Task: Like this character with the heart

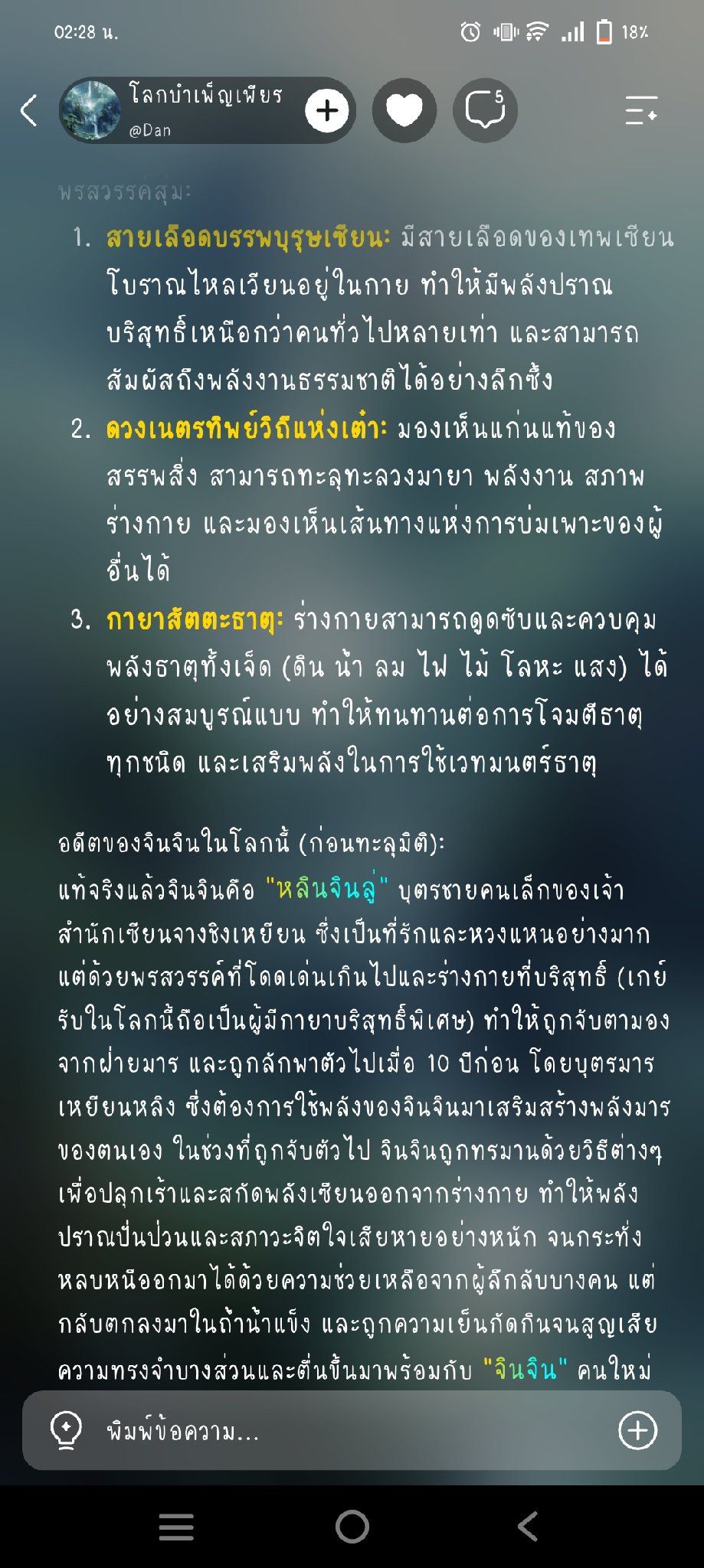Action: 404,110
